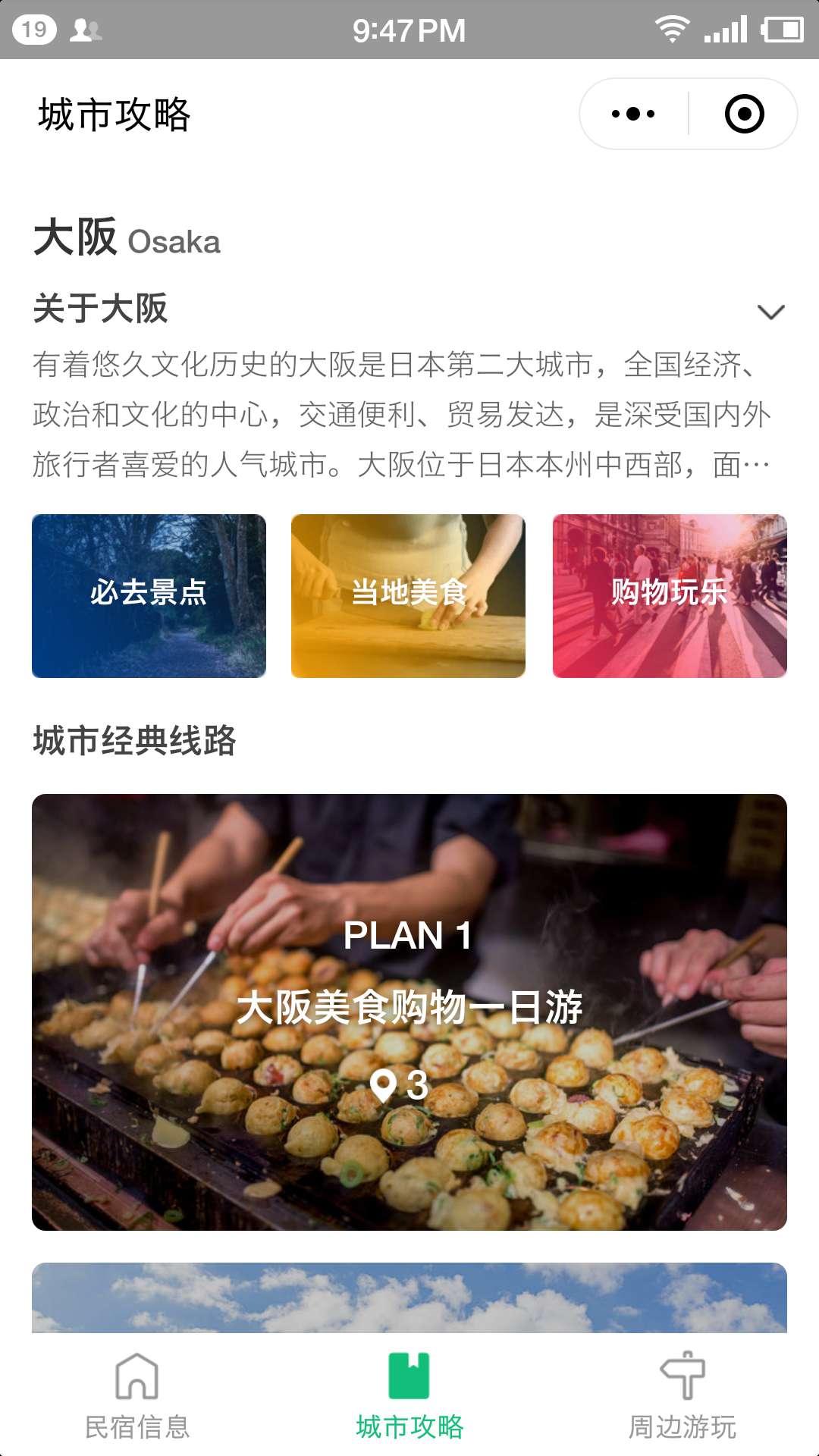Open the 购物玩乐 tile
This screenshot has height=1456, width=819.
point(670,595)
